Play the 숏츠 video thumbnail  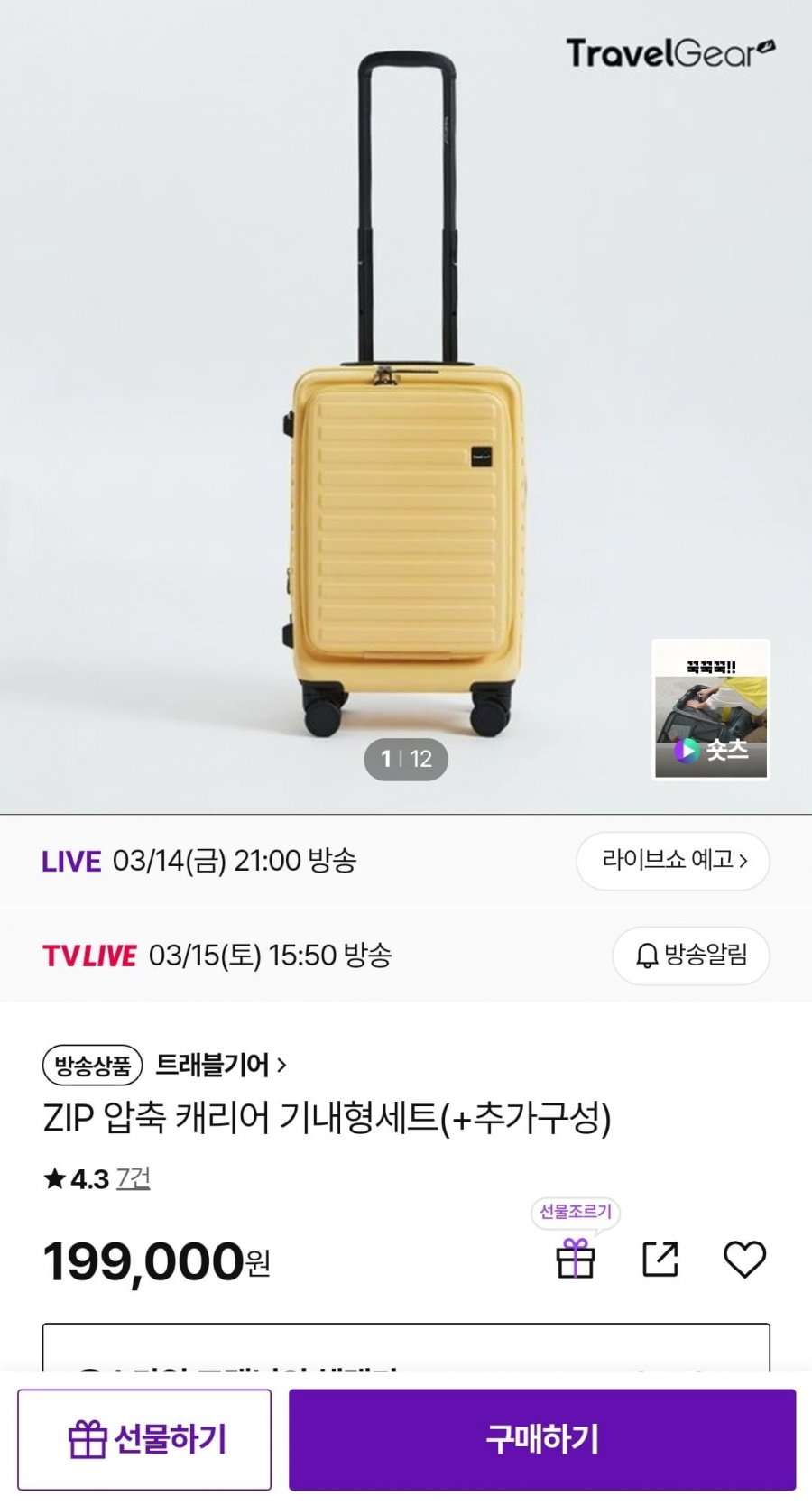[711, 710]
